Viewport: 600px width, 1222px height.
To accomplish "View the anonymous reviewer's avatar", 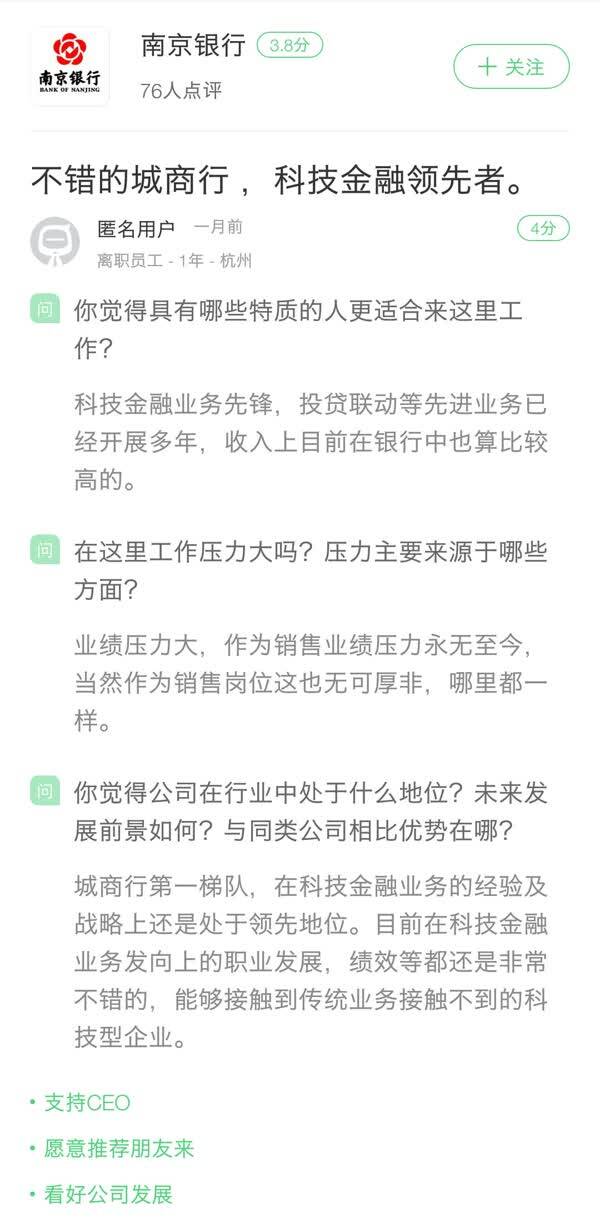I will pyautogui.click(x=55, y=242).
